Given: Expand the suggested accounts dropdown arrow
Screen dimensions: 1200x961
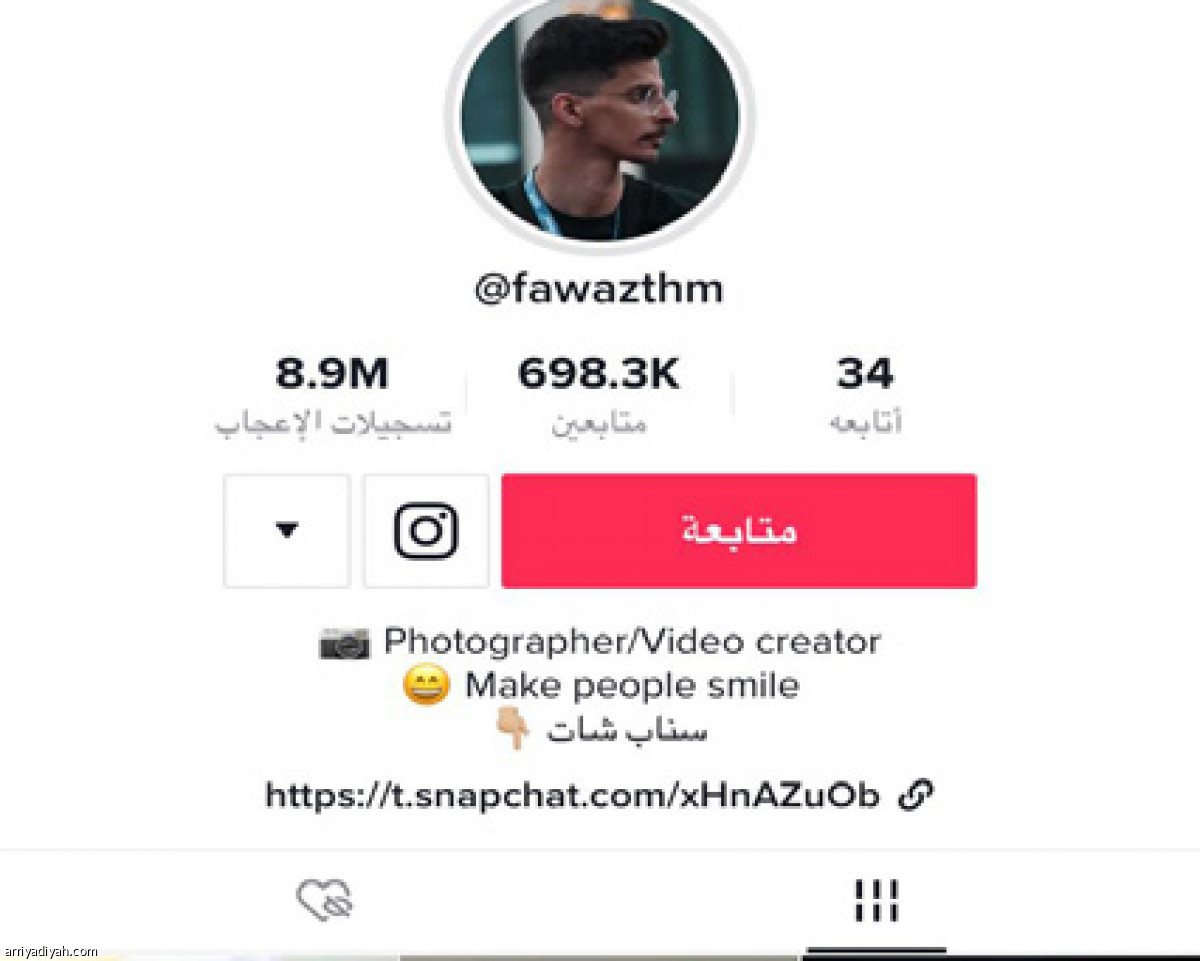Looking at the screenshot, I should [287, 530].
